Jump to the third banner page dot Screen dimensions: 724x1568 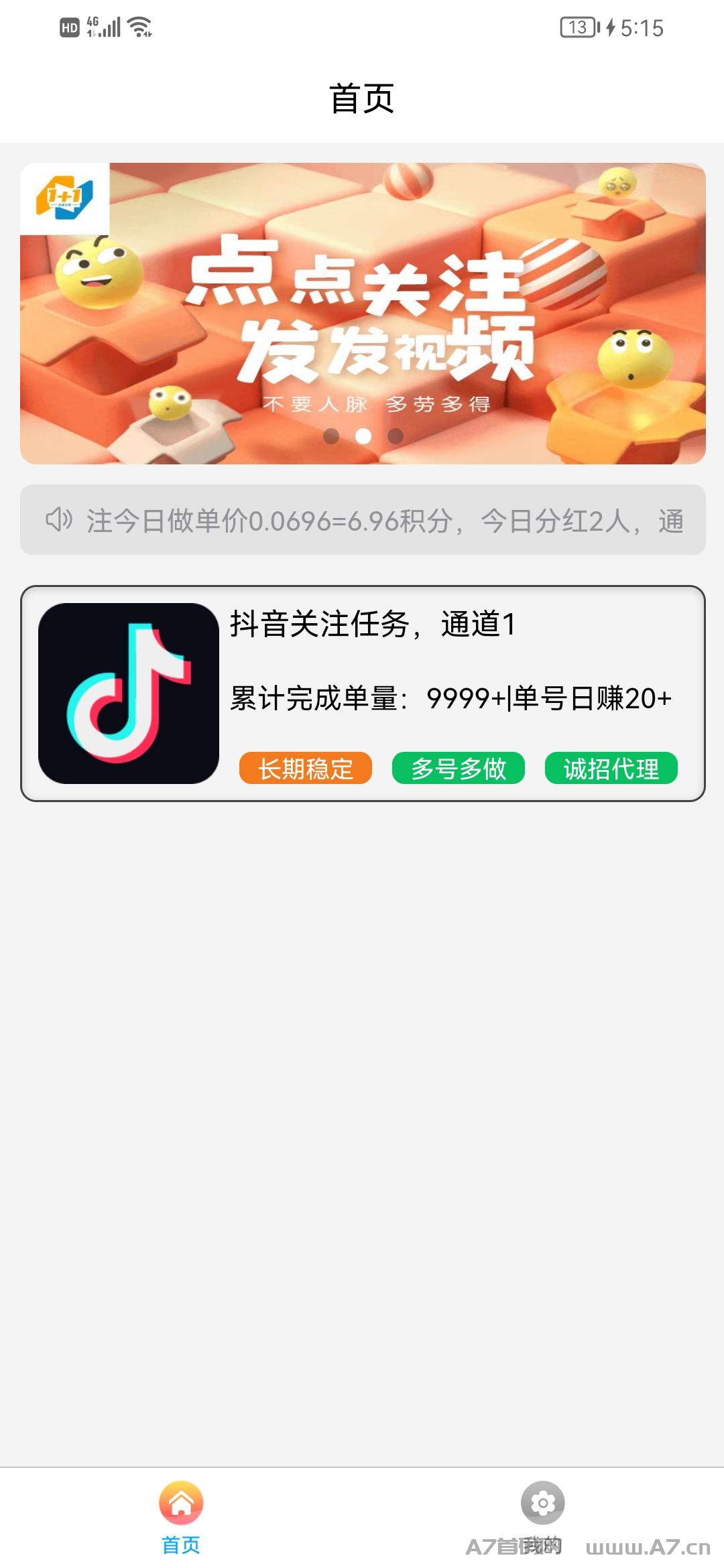(x=396, y=436)
